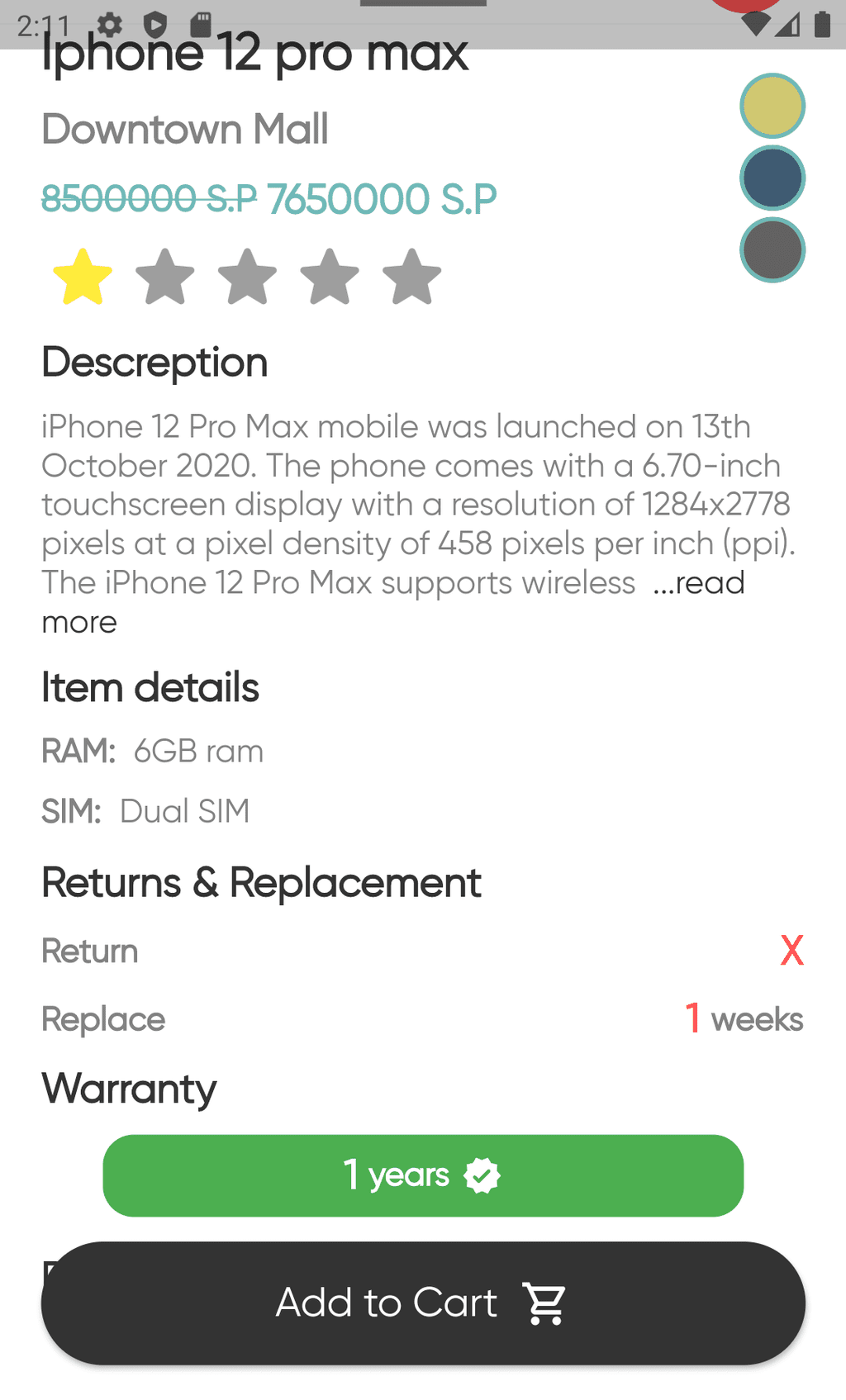
Task: Add the iPhone to cart
Action: point(423,1303)
